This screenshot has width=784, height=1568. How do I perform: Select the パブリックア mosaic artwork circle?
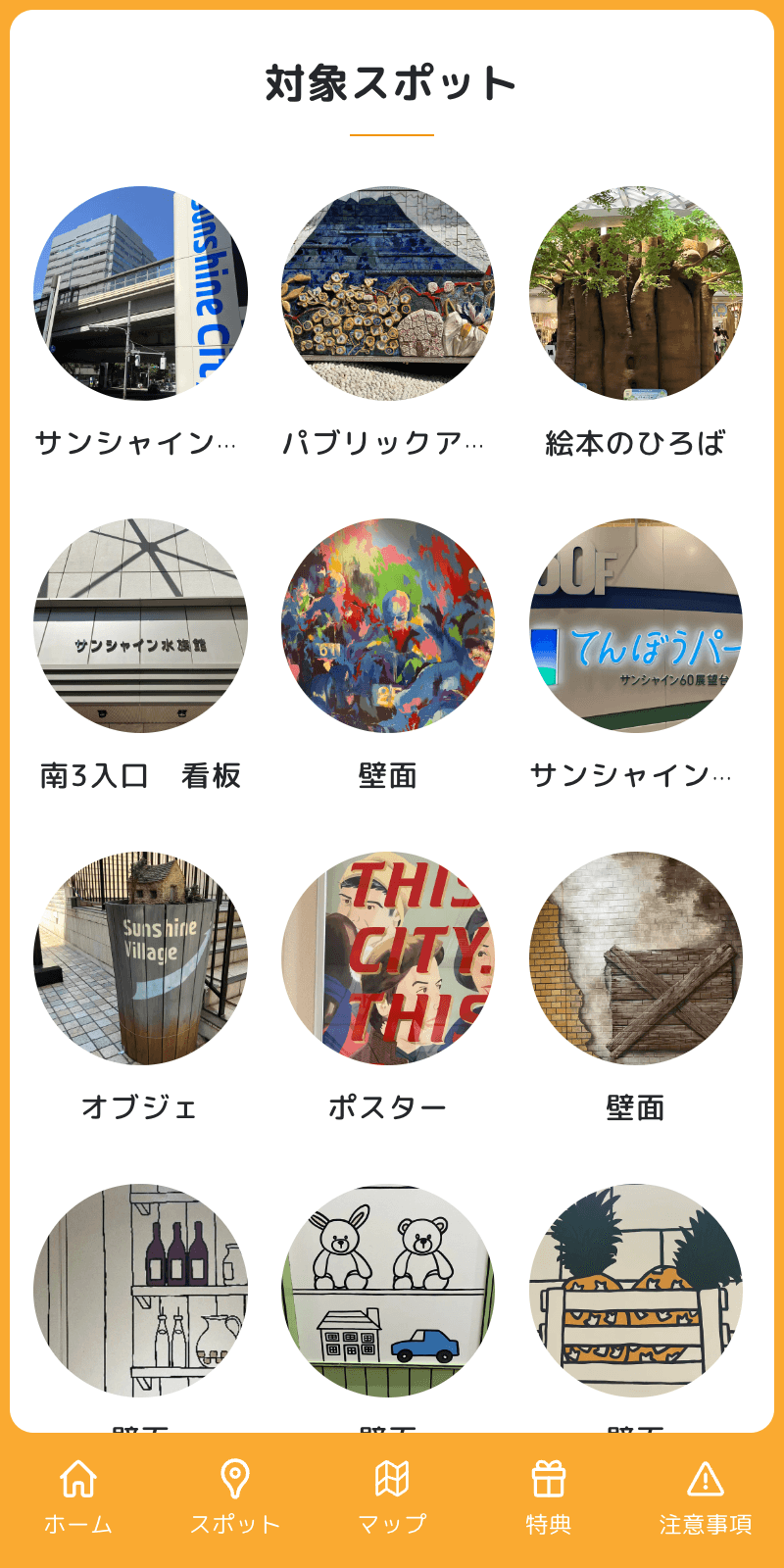[392, 294]
